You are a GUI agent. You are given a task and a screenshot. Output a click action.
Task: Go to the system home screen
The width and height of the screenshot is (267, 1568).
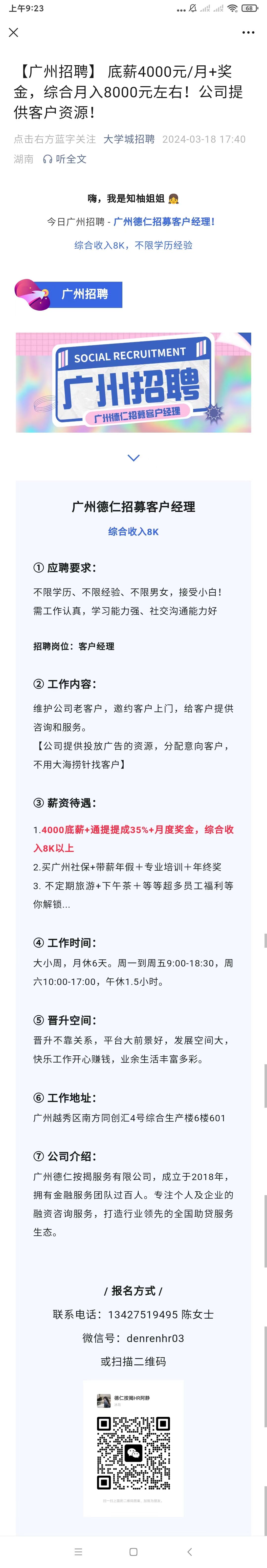(x=133, y=1551)
